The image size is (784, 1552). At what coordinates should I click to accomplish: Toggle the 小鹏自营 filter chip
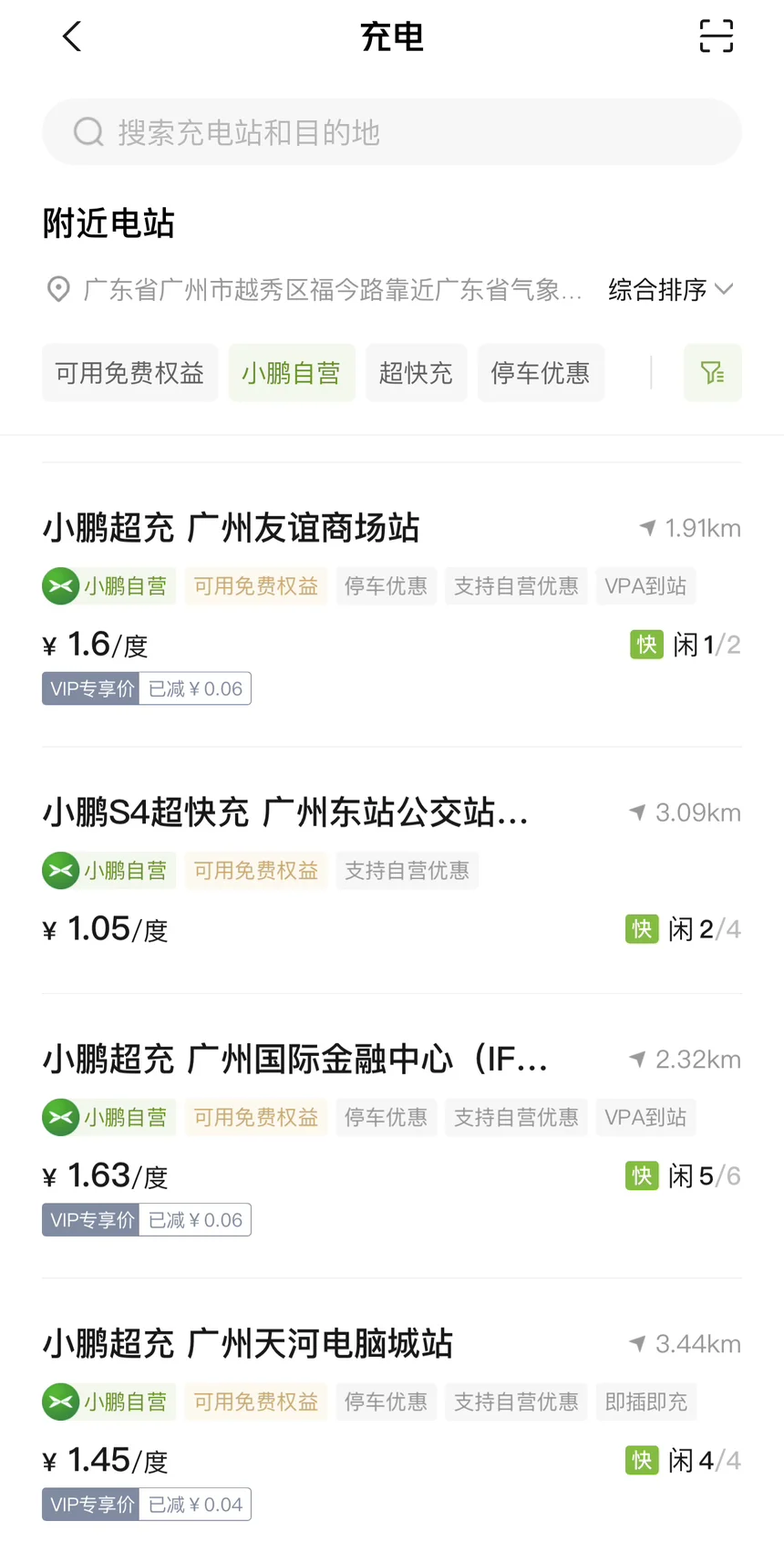(x=291, y=373)
